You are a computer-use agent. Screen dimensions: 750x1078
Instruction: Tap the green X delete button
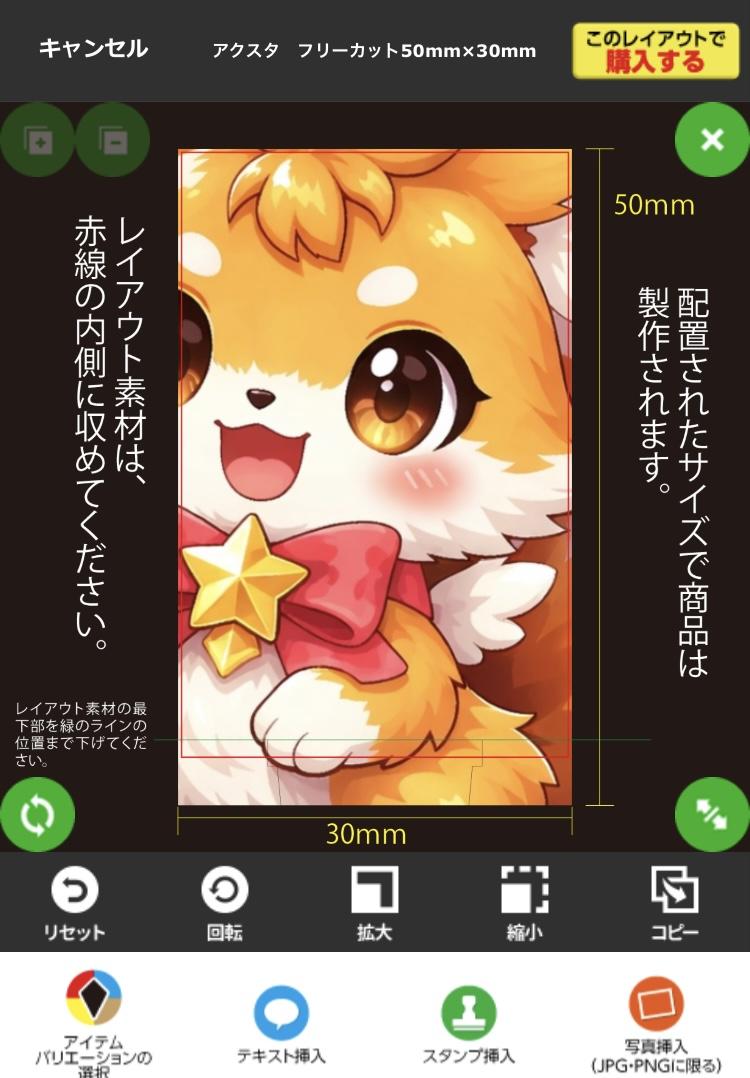[x=712, y=139]
